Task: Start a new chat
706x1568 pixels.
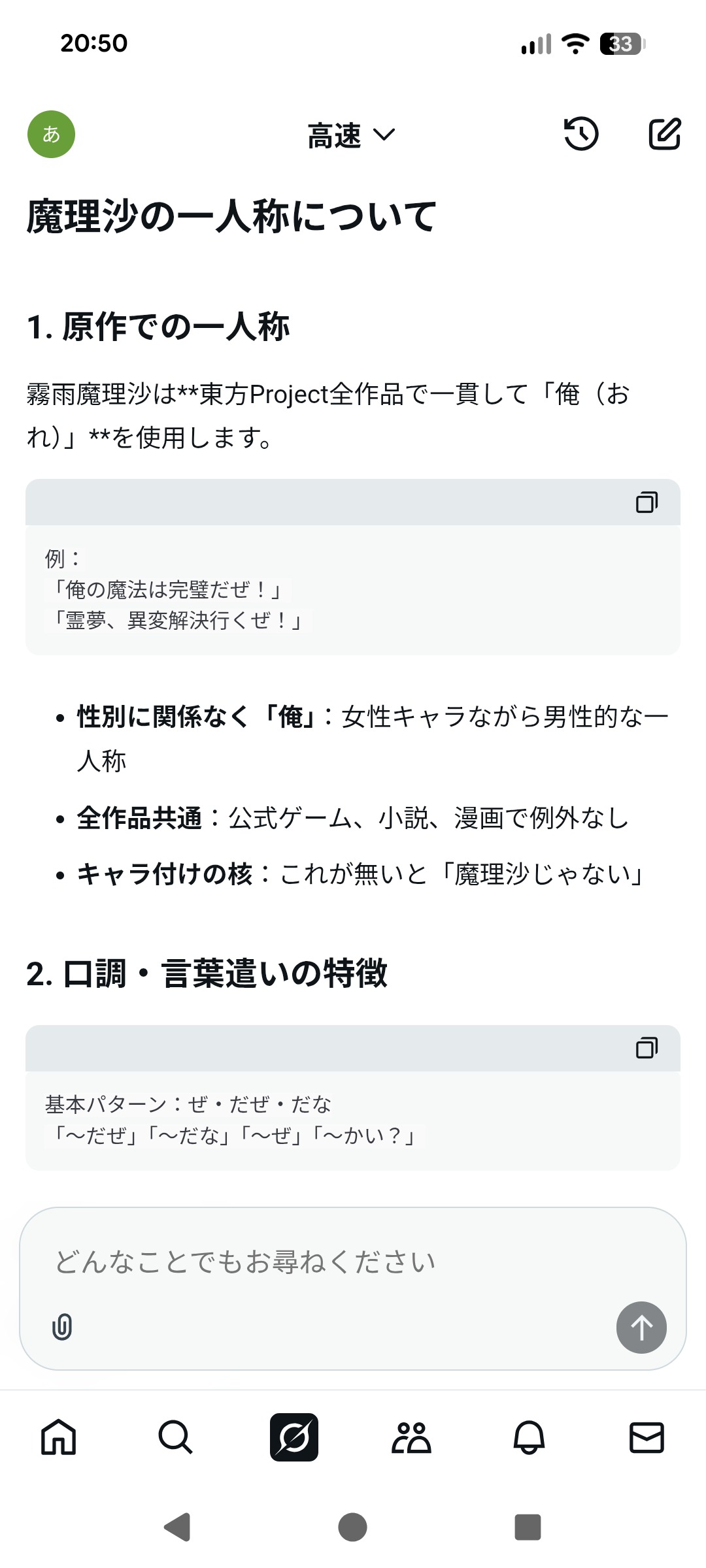Action: (664, 134)
